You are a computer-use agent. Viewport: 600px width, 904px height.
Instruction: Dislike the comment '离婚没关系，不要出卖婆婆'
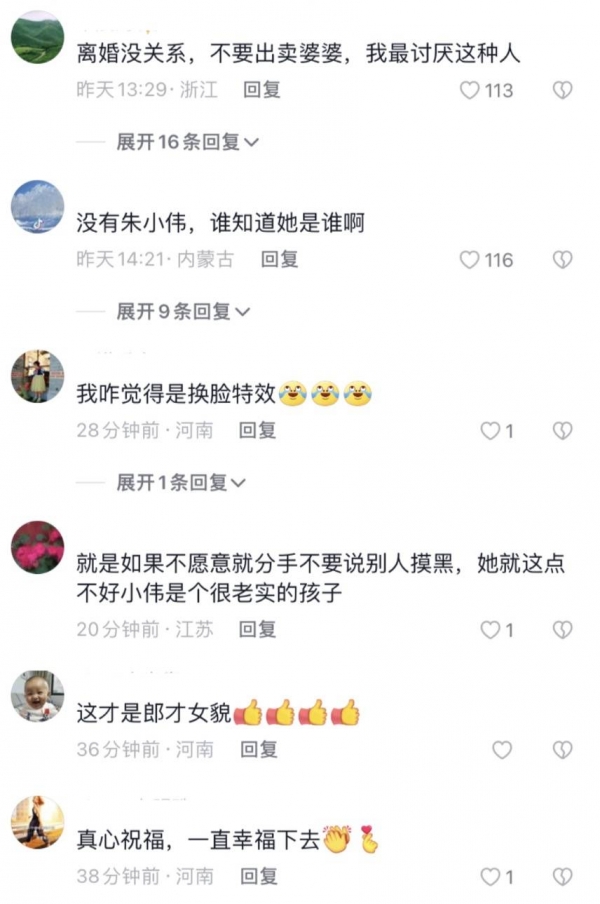[x=562, y=90]
